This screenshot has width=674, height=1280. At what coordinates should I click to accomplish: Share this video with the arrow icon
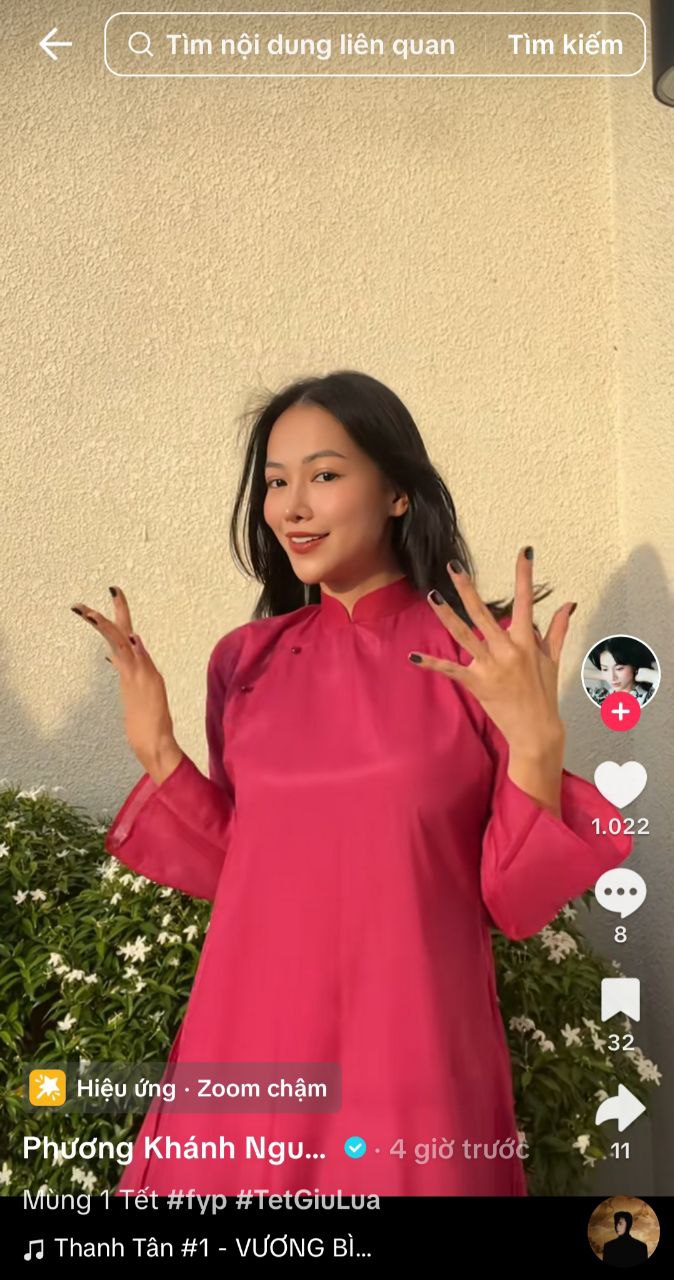[x=621, y=1108]
